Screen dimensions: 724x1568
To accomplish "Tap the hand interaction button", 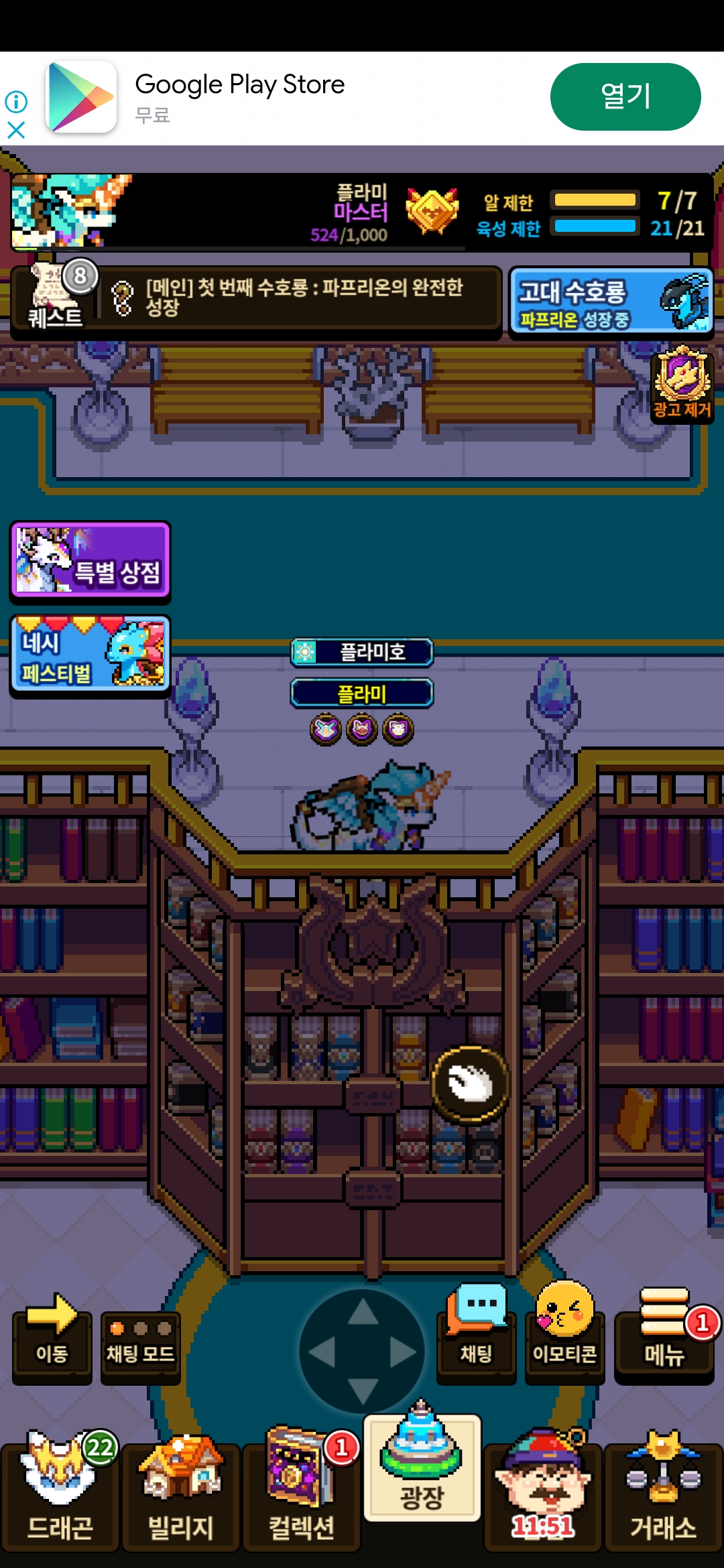I will 471,1083.
